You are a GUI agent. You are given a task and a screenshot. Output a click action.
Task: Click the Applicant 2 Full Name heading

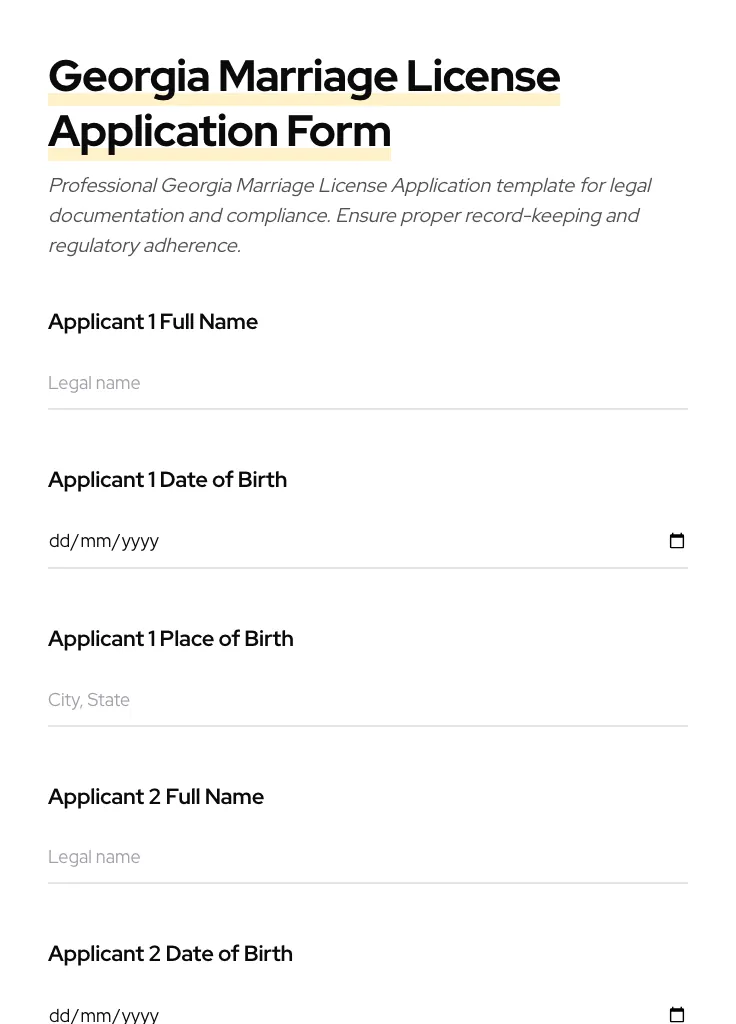156,796
